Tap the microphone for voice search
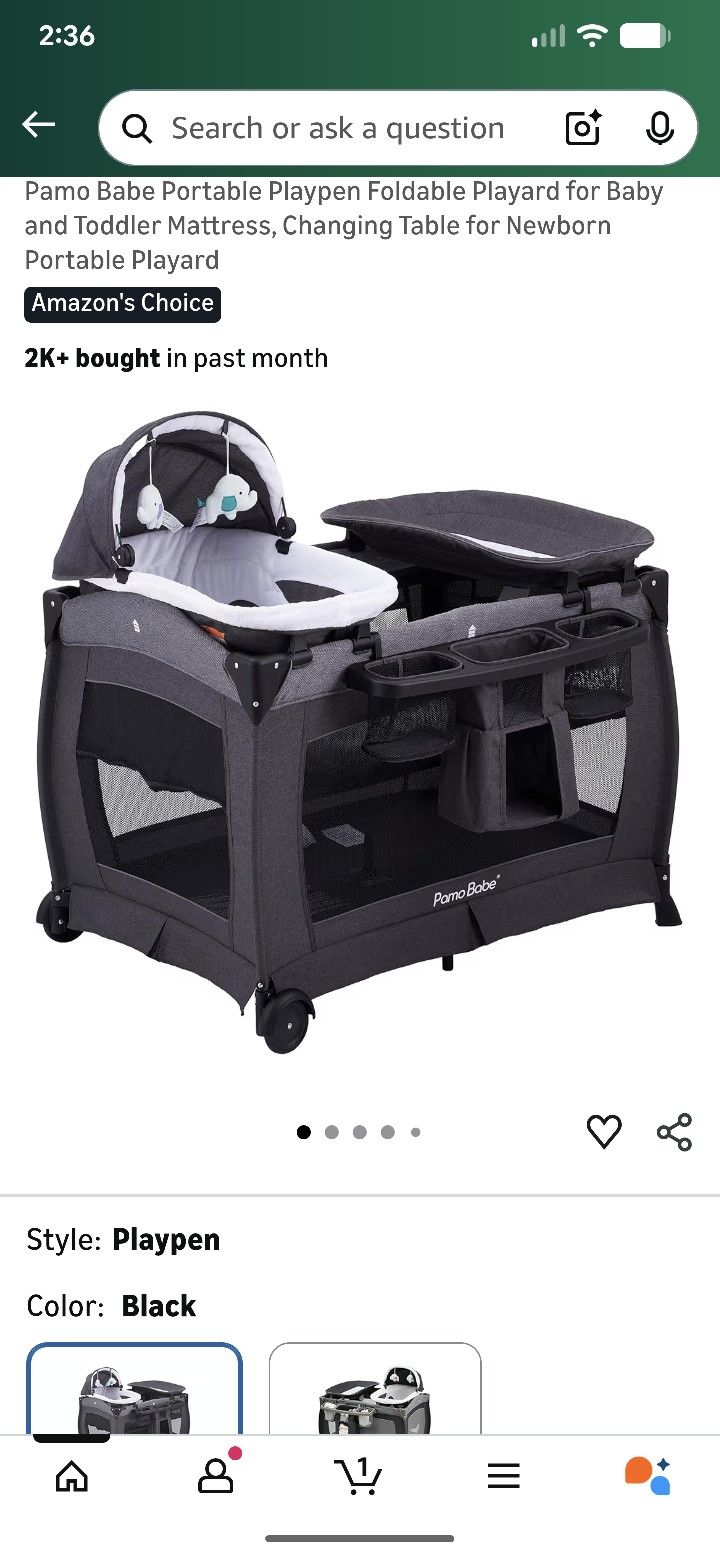Screen dimensions: 720x1560 (659, 128)
